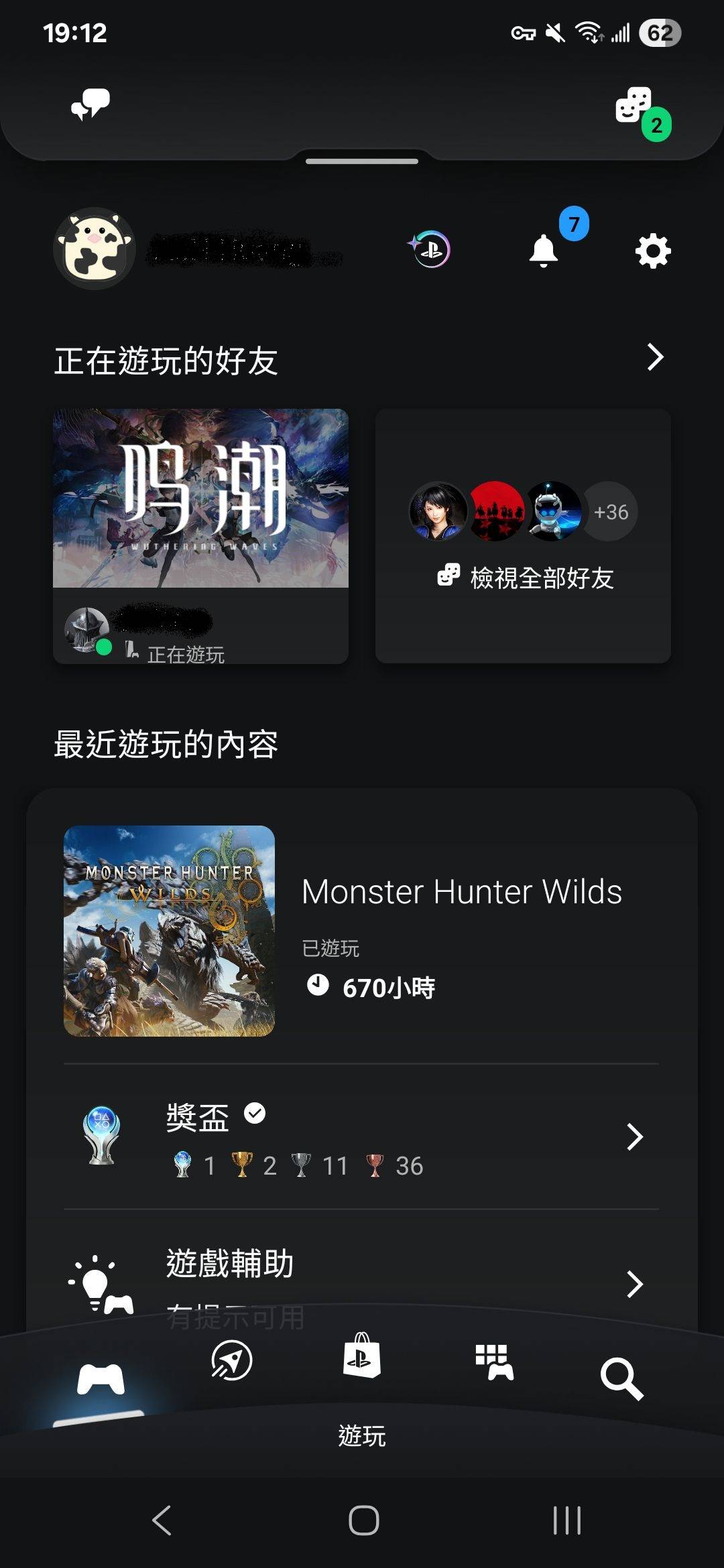Go back with the system back button

coord(162,1520)
